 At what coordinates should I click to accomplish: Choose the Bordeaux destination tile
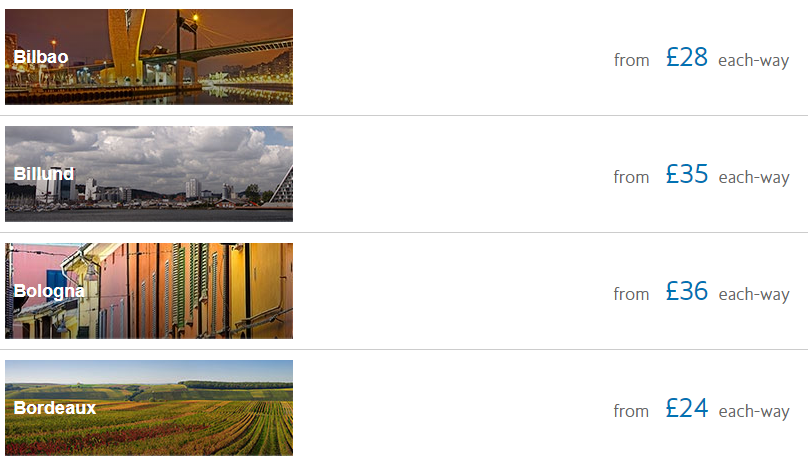[x=148, y=408]
